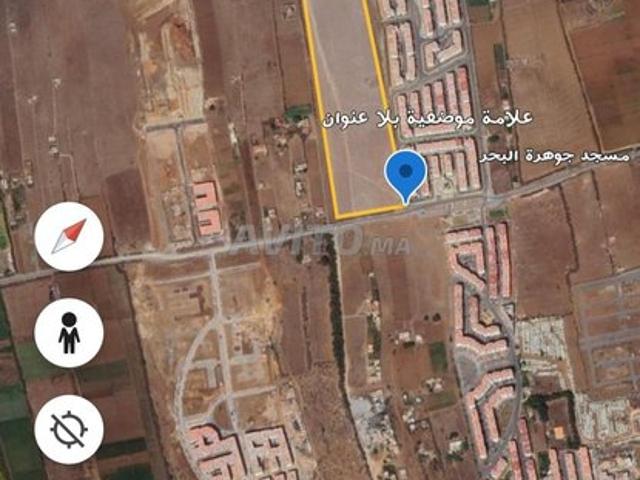Tap the my-location button
This screenshot has width=640, height=480.
(x=69, y=428)
